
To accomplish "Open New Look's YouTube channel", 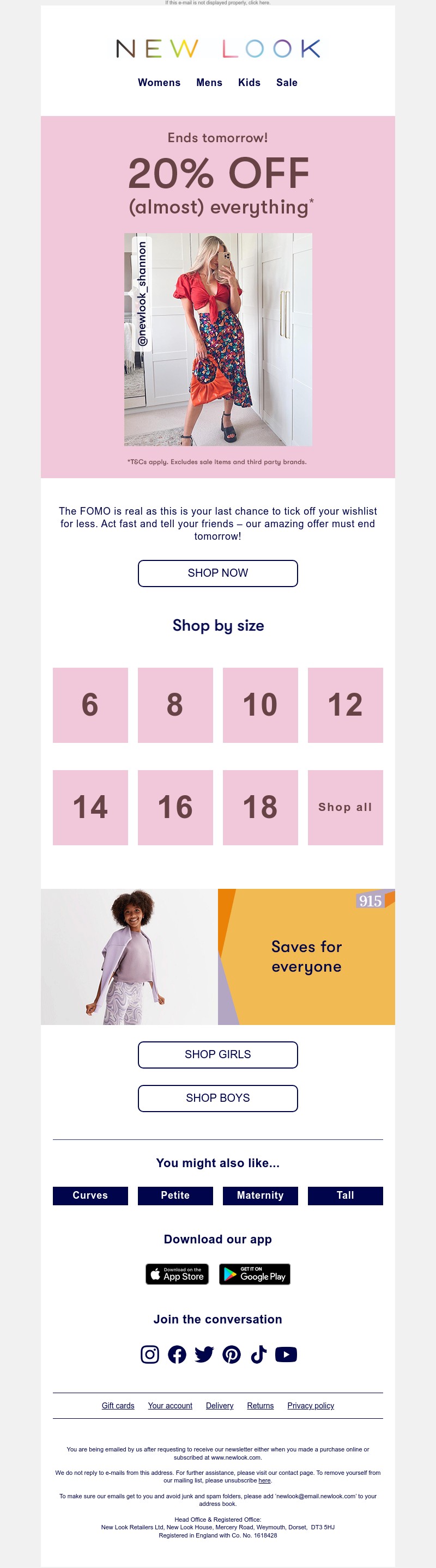I will pyautogui.click(x=286, y=1355).
